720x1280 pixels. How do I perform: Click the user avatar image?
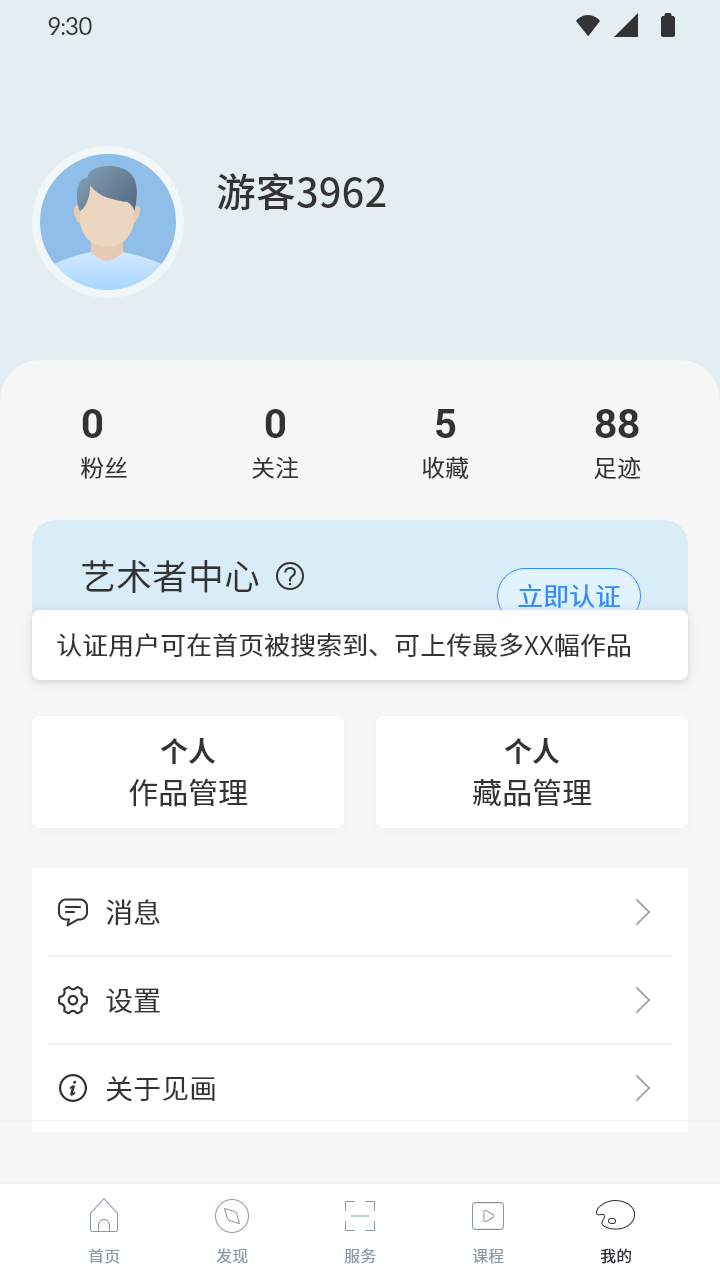108,222
